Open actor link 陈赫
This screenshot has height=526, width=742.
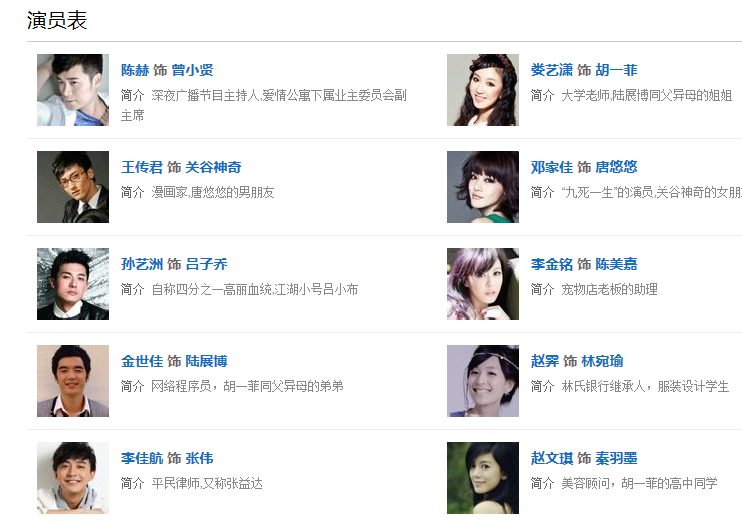pyautogui.click(x=135, y=70)
